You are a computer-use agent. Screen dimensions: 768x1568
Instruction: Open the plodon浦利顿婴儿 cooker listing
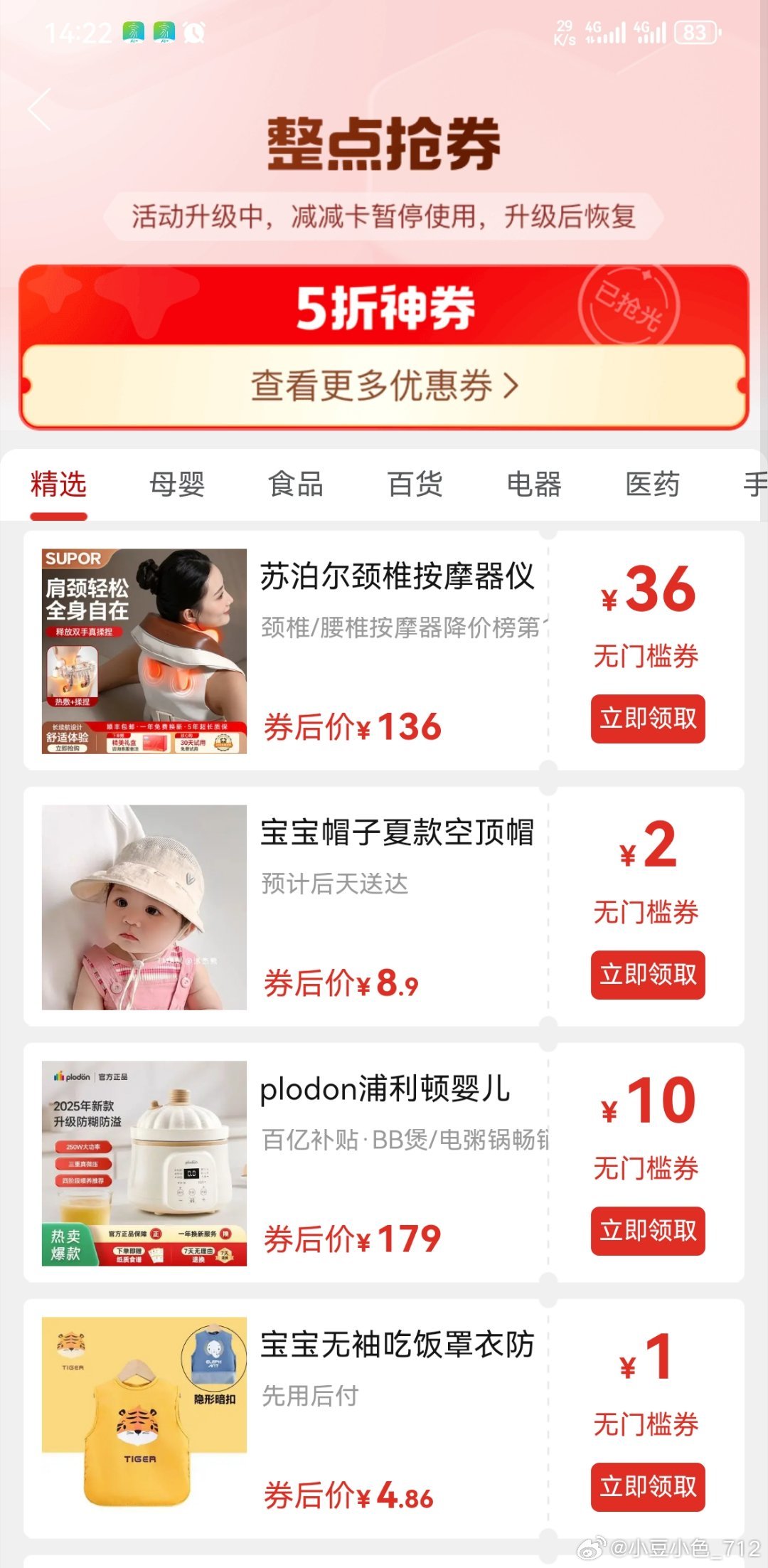click(144, 1163)
